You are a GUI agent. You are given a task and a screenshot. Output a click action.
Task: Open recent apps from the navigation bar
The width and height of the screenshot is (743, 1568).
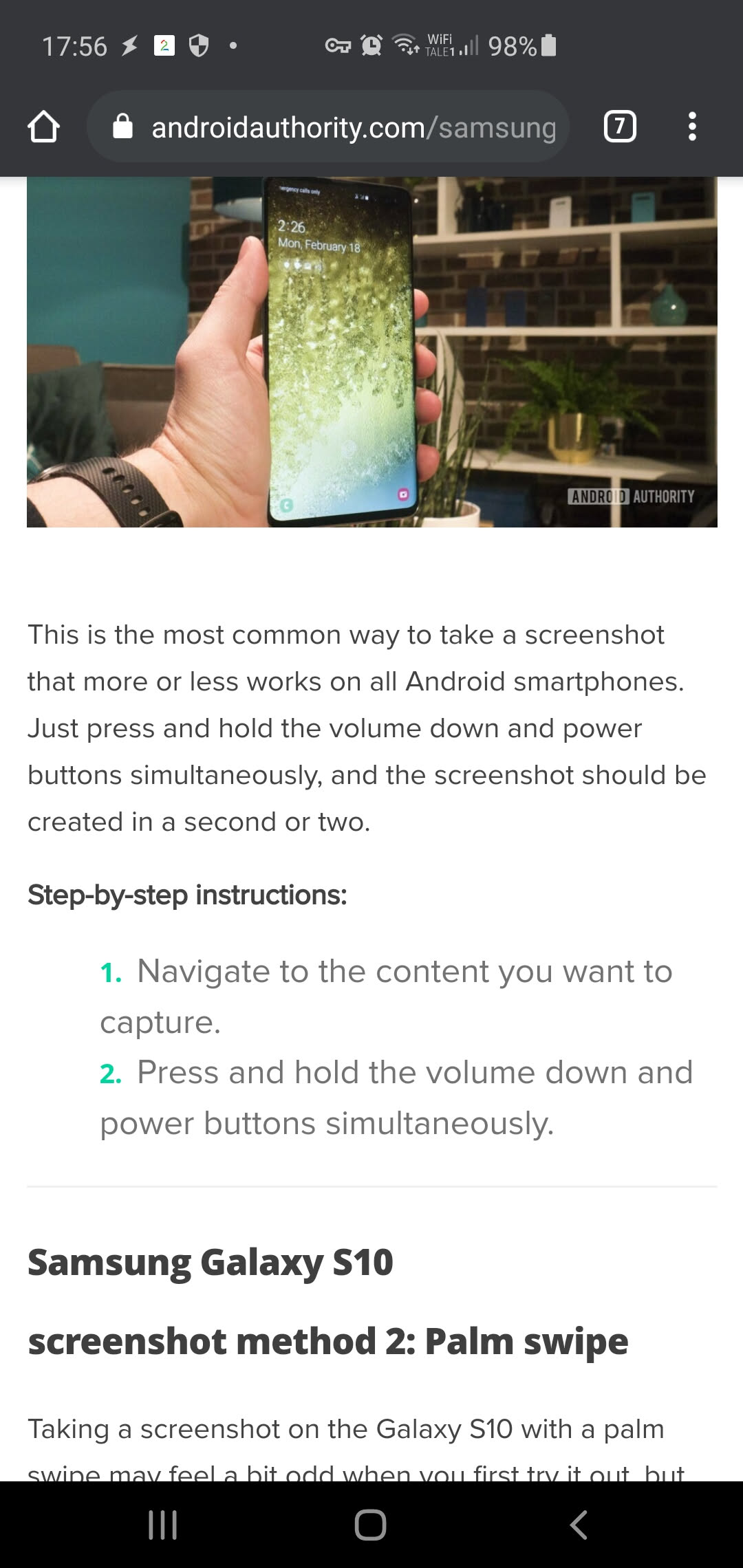[x=163, y=1525]
